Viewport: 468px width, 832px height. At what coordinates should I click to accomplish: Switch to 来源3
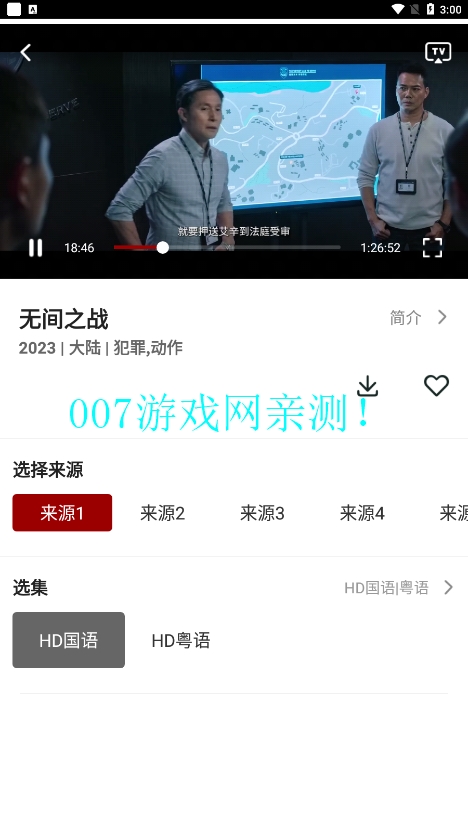point(262,513)
